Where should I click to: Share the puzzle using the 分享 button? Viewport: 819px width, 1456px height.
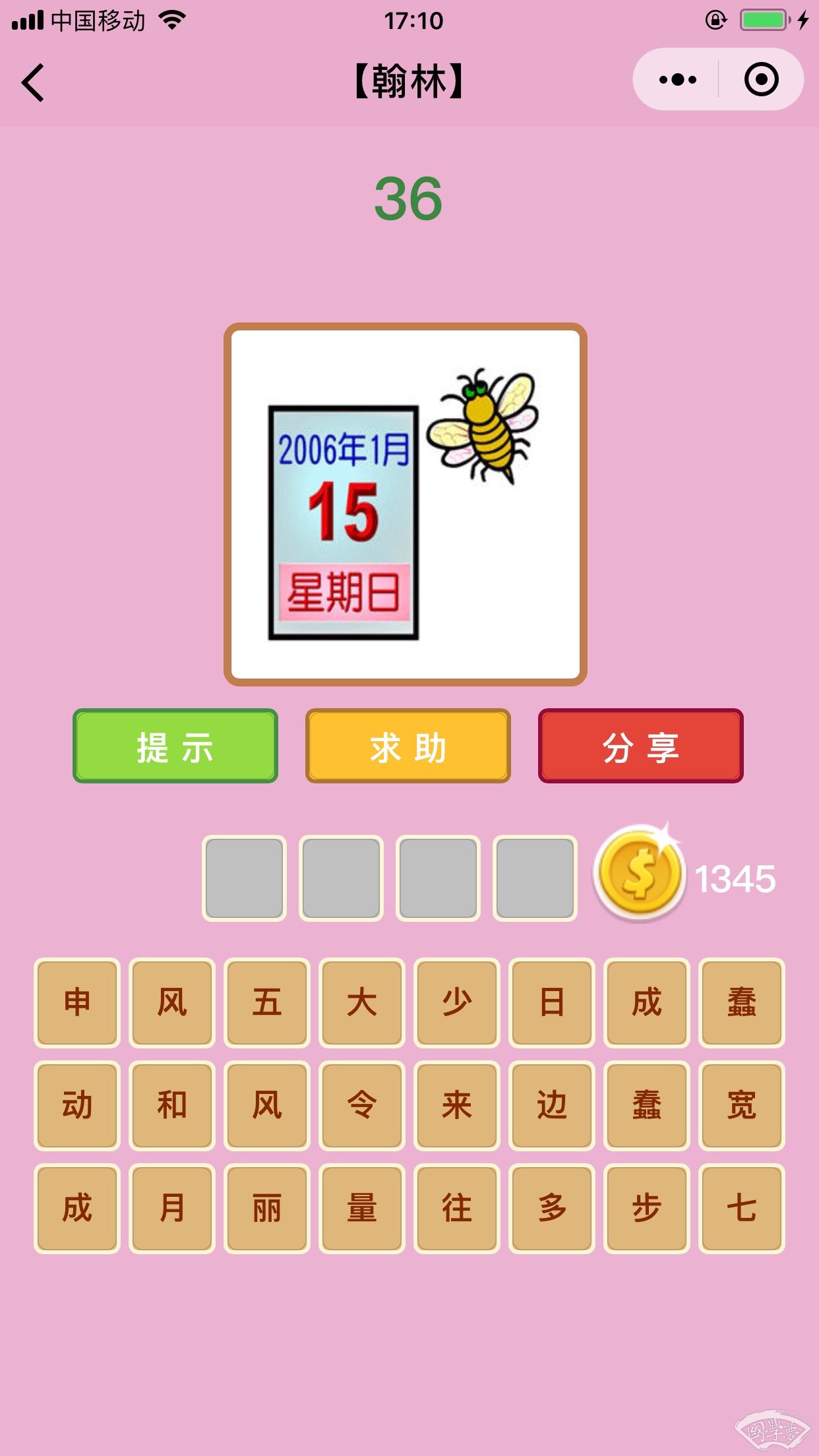pyautogui.click(x=641, y=746)
